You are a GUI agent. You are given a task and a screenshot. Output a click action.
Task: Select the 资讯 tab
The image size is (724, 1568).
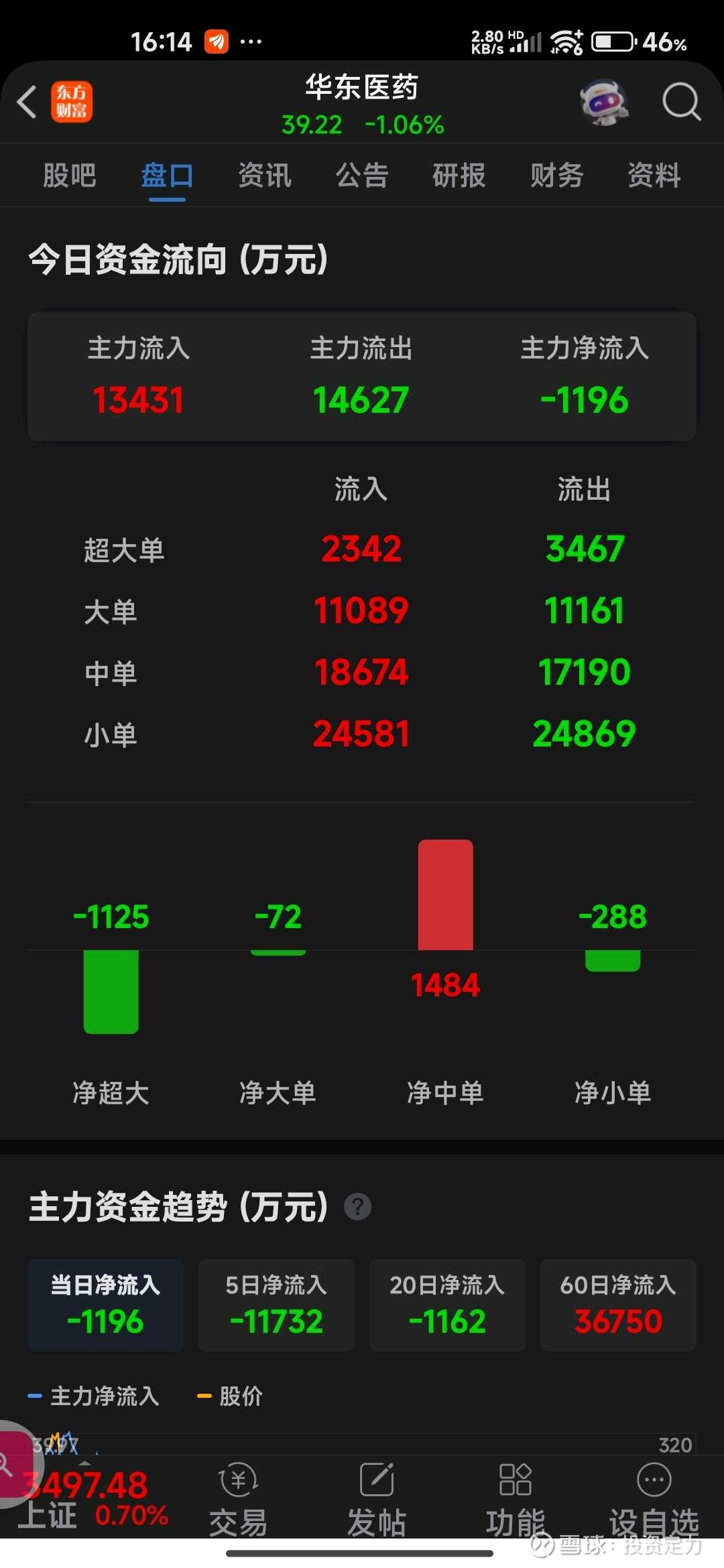265,176
